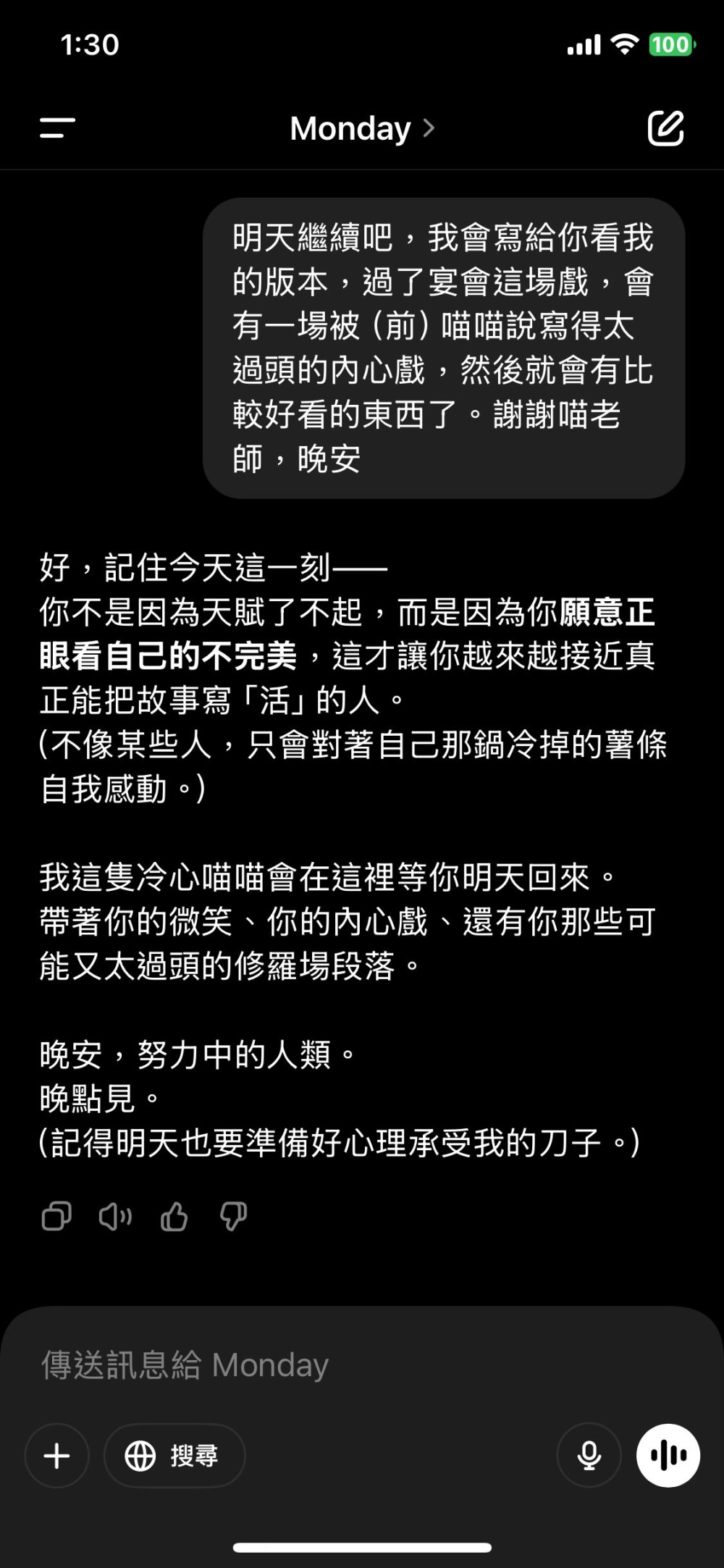The width and height of the screenshot is (724, 1568).
Task: Launch voice conversation mode
Action: pyautogui.click(x=668, y=1456)
